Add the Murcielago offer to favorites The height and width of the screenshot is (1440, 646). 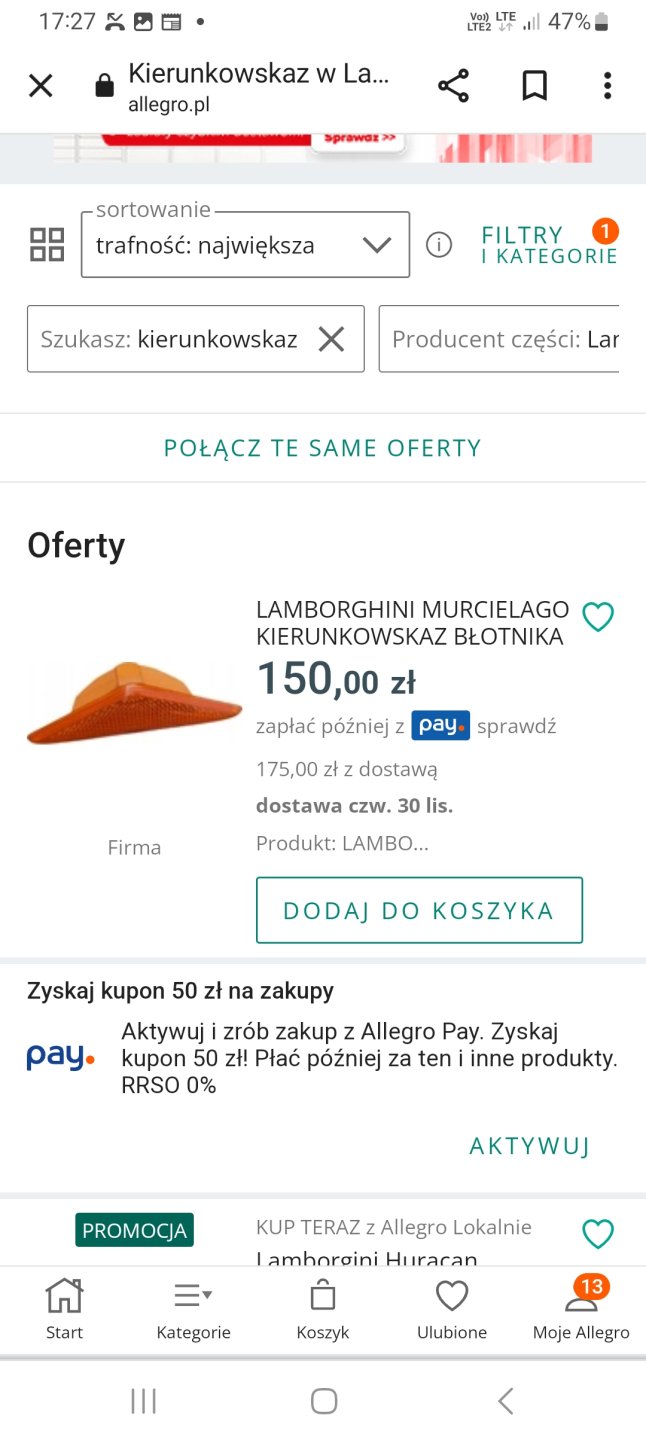pyautogui.click(x=598, y=618)
